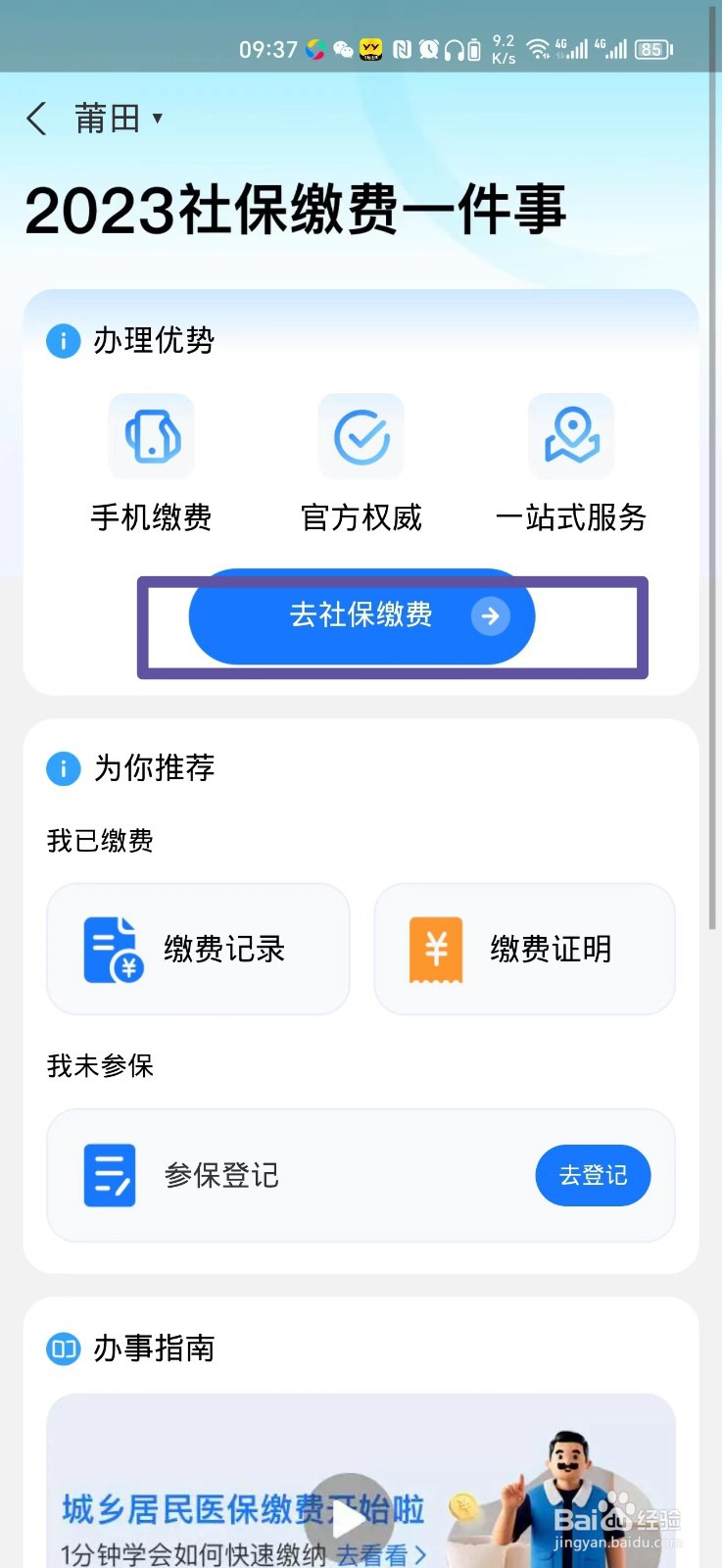Tap 去登记 for 参保登记

point(592,1175)
